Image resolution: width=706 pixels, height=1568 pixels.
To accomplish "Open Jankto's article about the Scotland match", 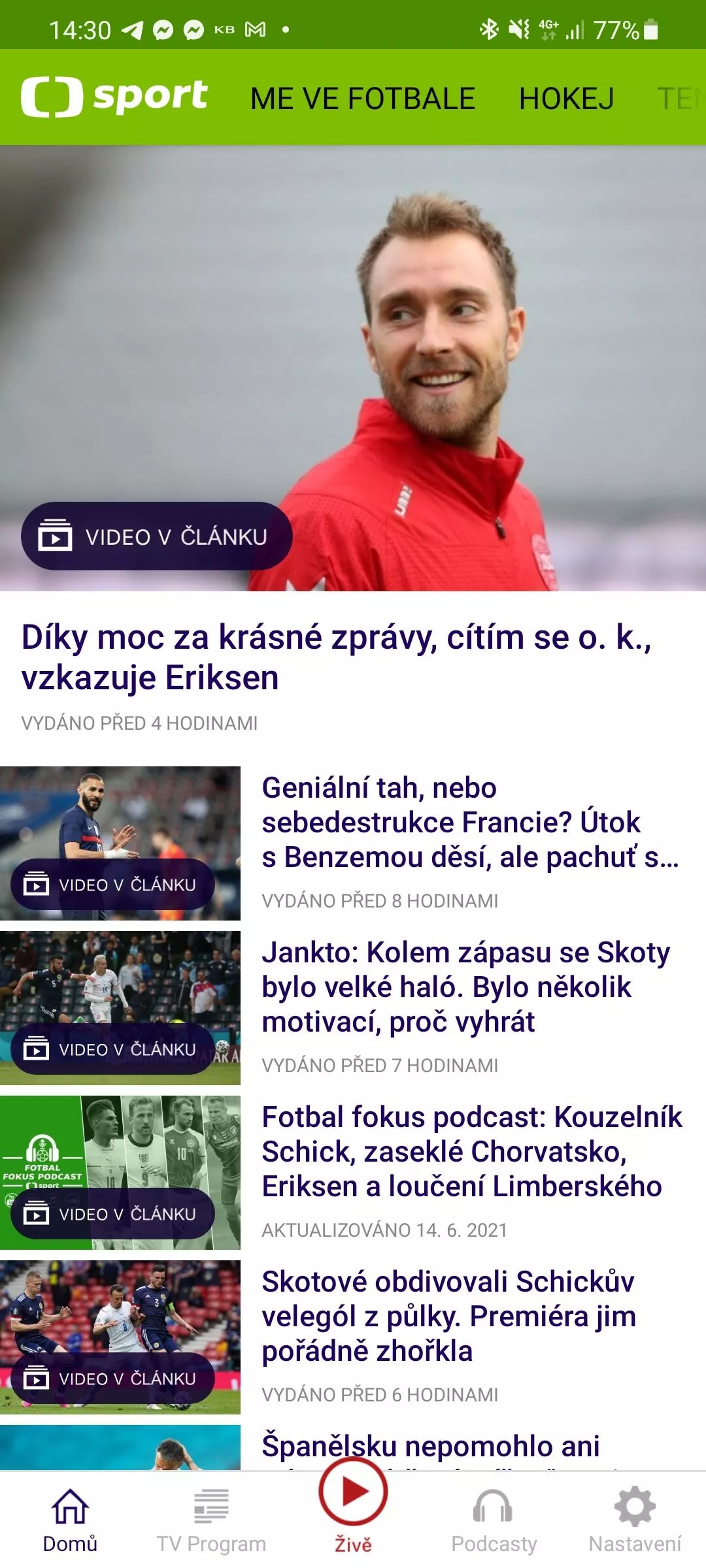I will [x=466, y=987].
